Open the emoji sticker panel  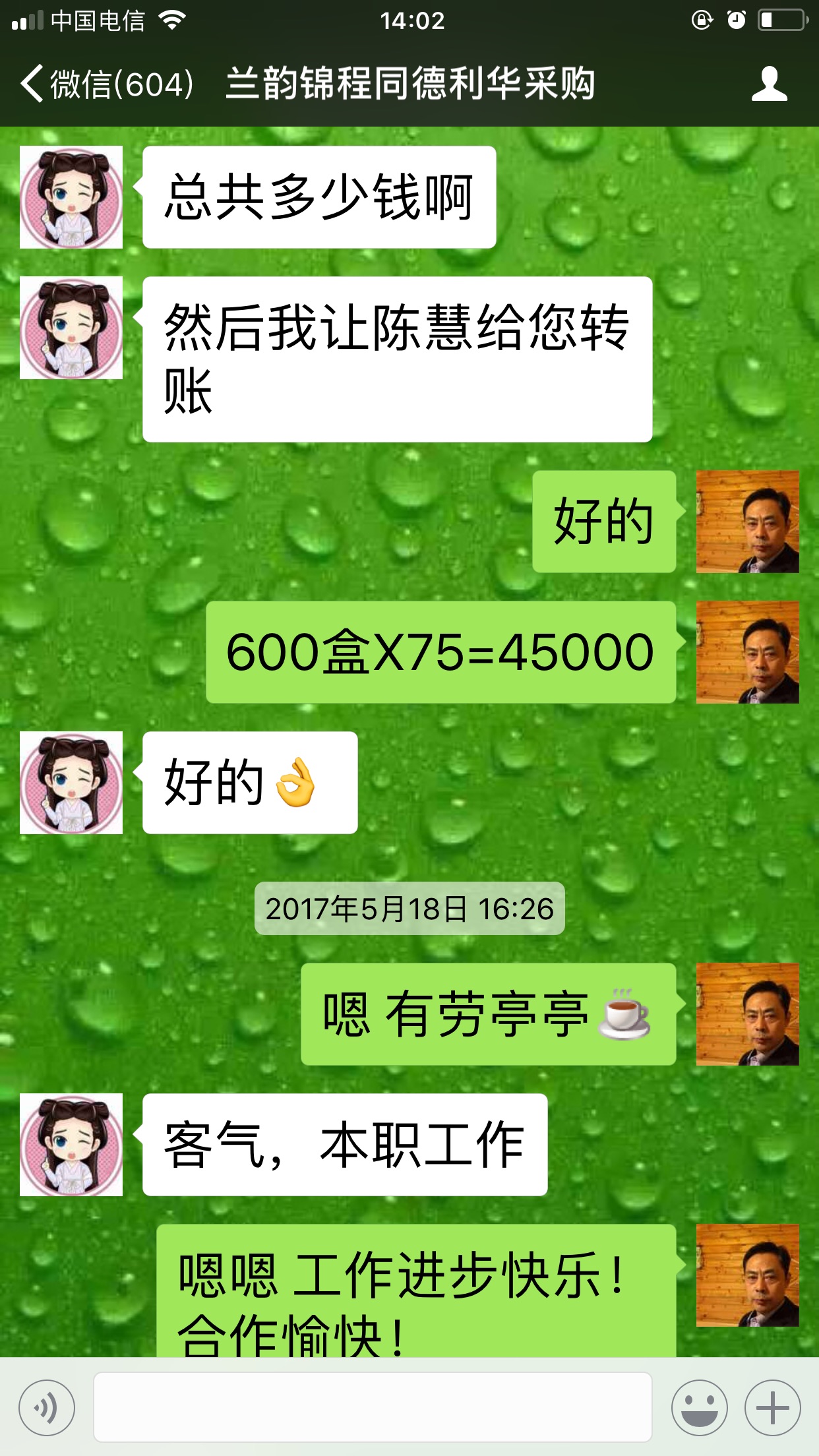click(699, 1407)
